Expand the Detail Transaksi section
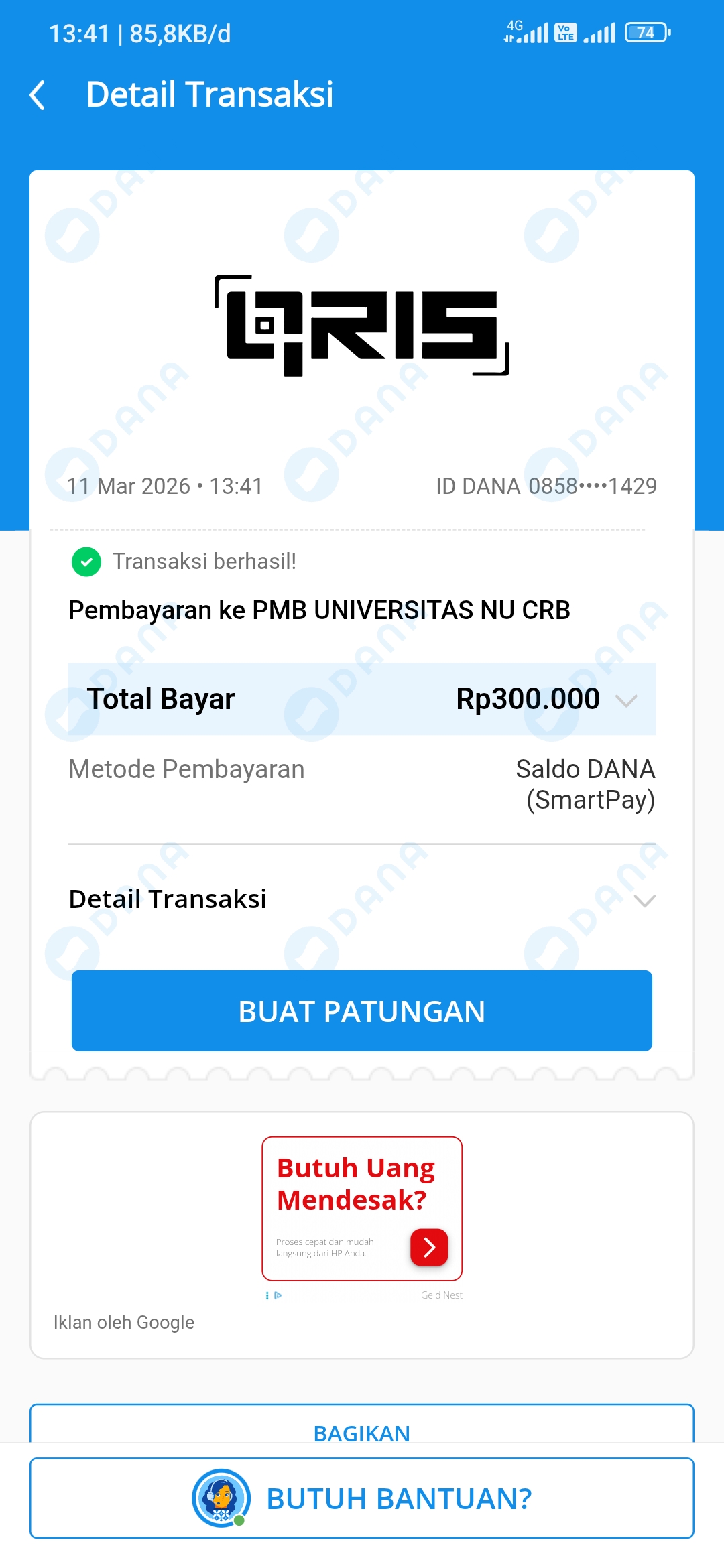The width and height of the screenshot is (724, 1568). point(644,900)
